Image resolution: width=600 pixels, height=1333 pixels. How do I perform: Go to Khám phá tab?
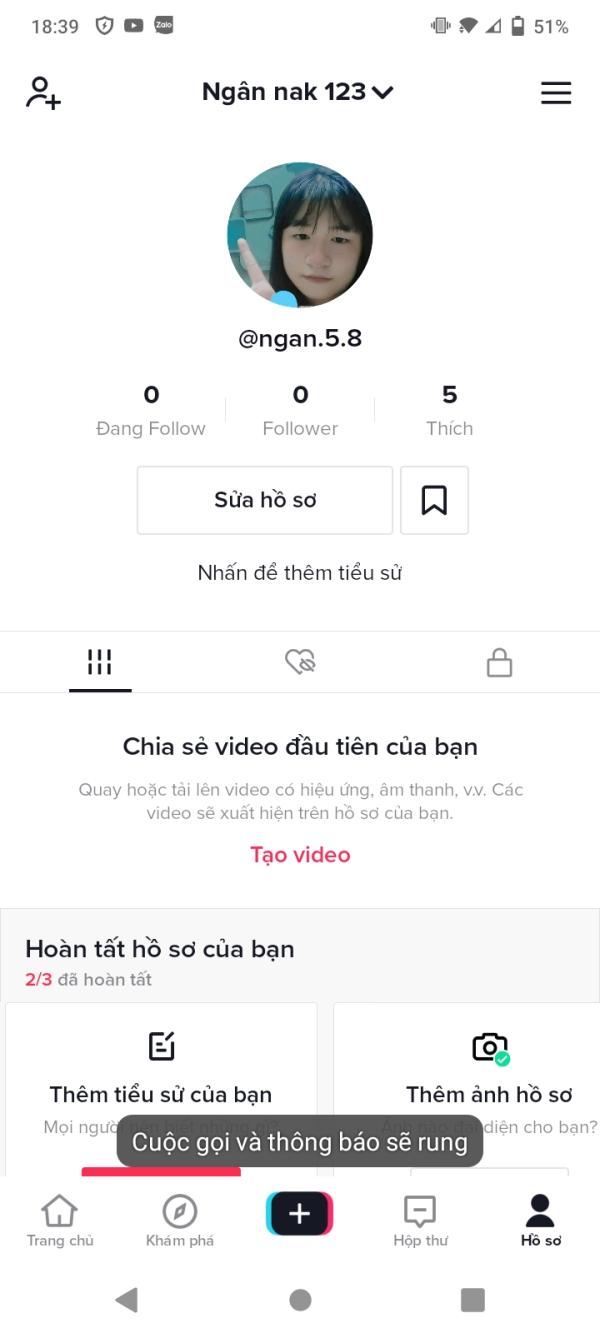click(x=180, y=1221)
